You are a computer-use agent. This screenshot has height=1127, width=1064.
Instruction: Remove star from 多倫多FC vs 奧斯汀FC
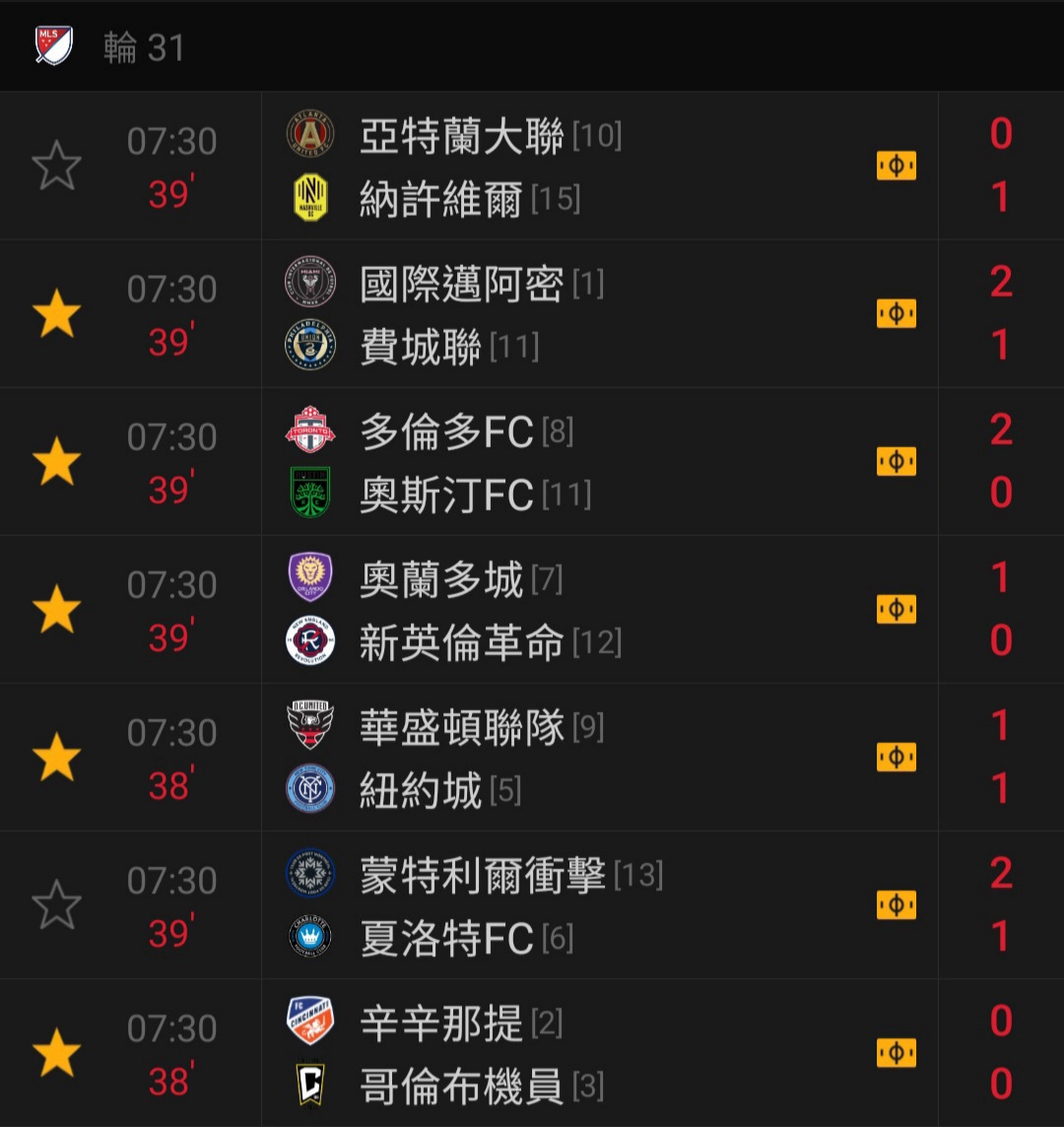click(56, 461)
